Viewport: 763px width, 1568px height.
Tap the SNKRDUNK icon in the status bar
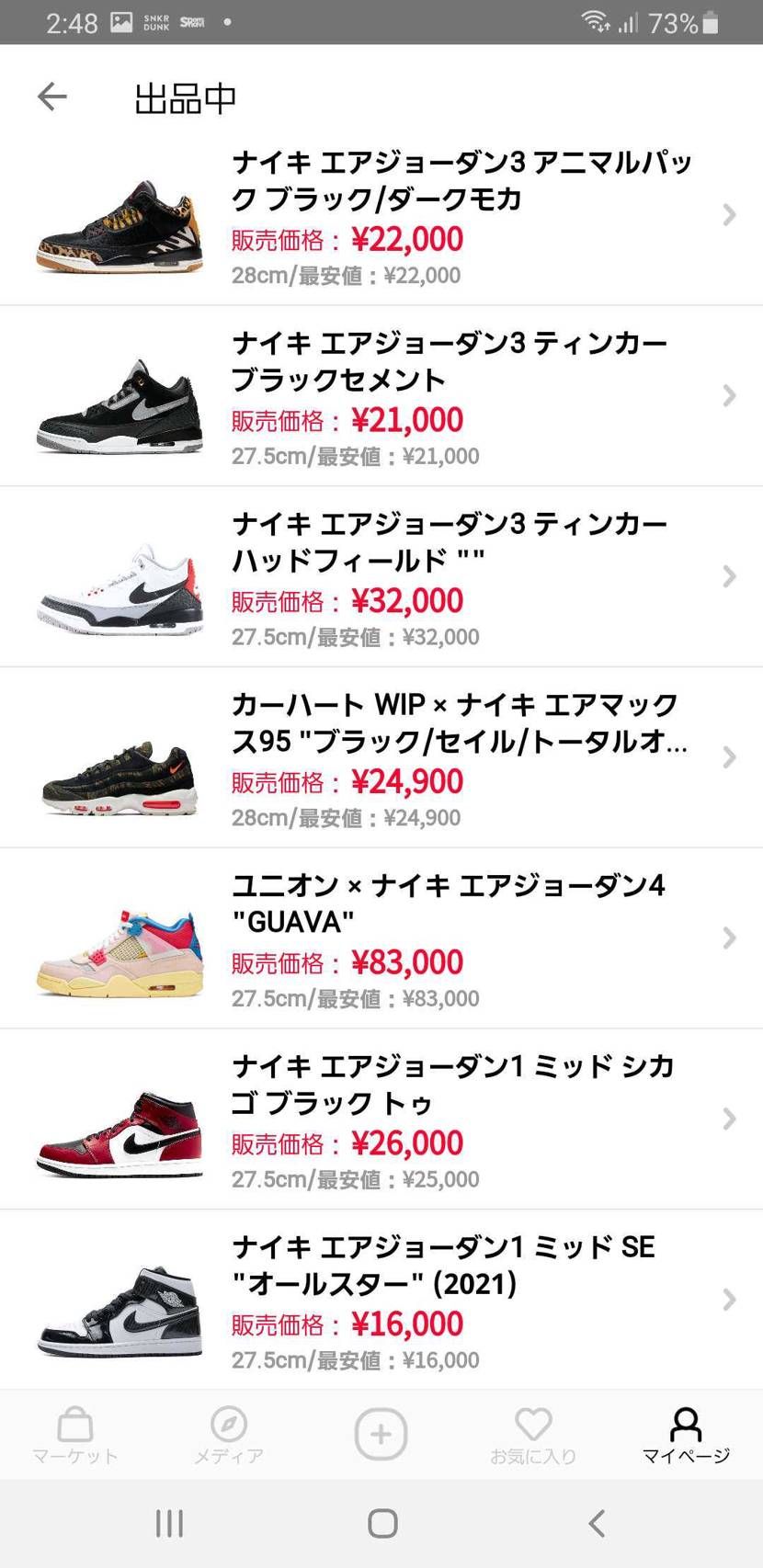154,20
